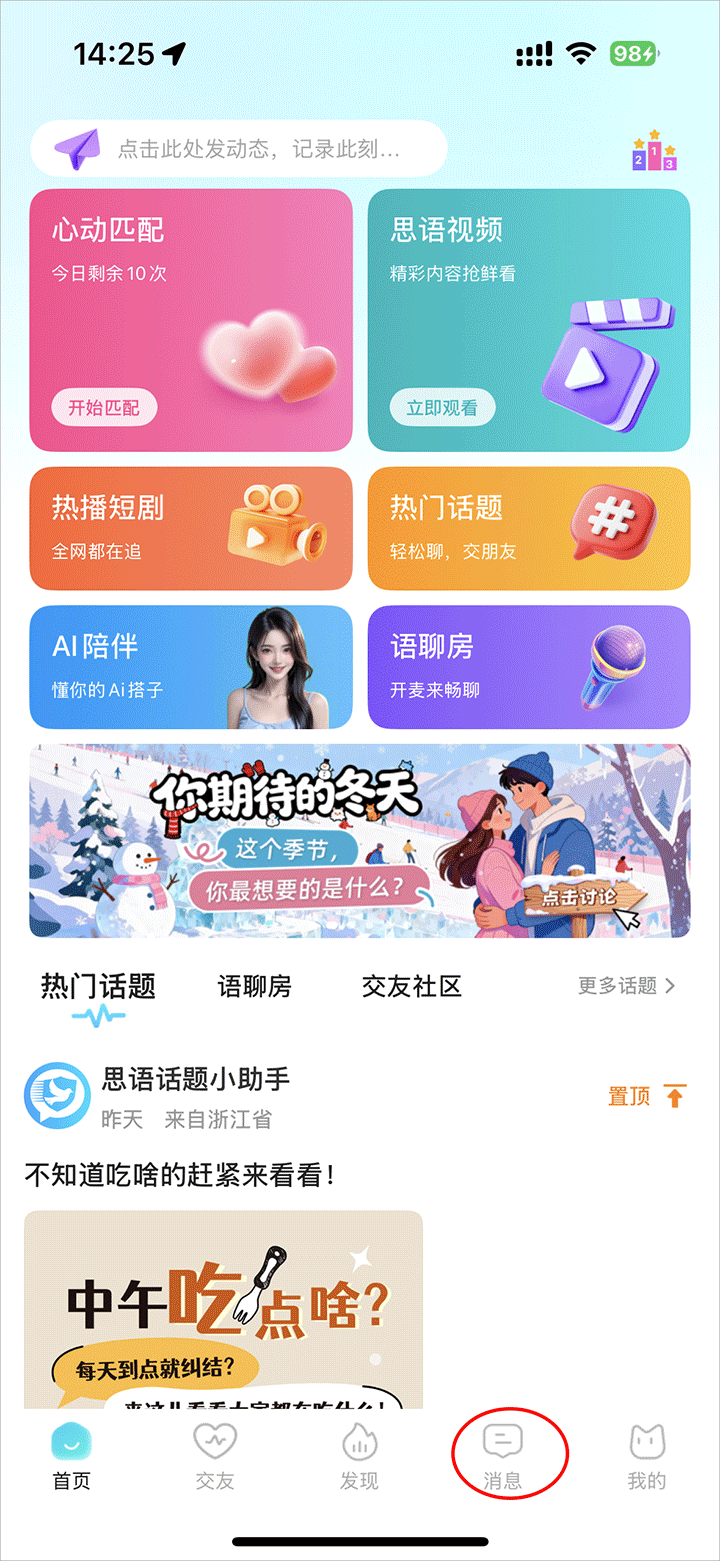This screenshot has height=1561, width=720.
Task: Go to 我的 profile icon
Action: coord(646,1439)
